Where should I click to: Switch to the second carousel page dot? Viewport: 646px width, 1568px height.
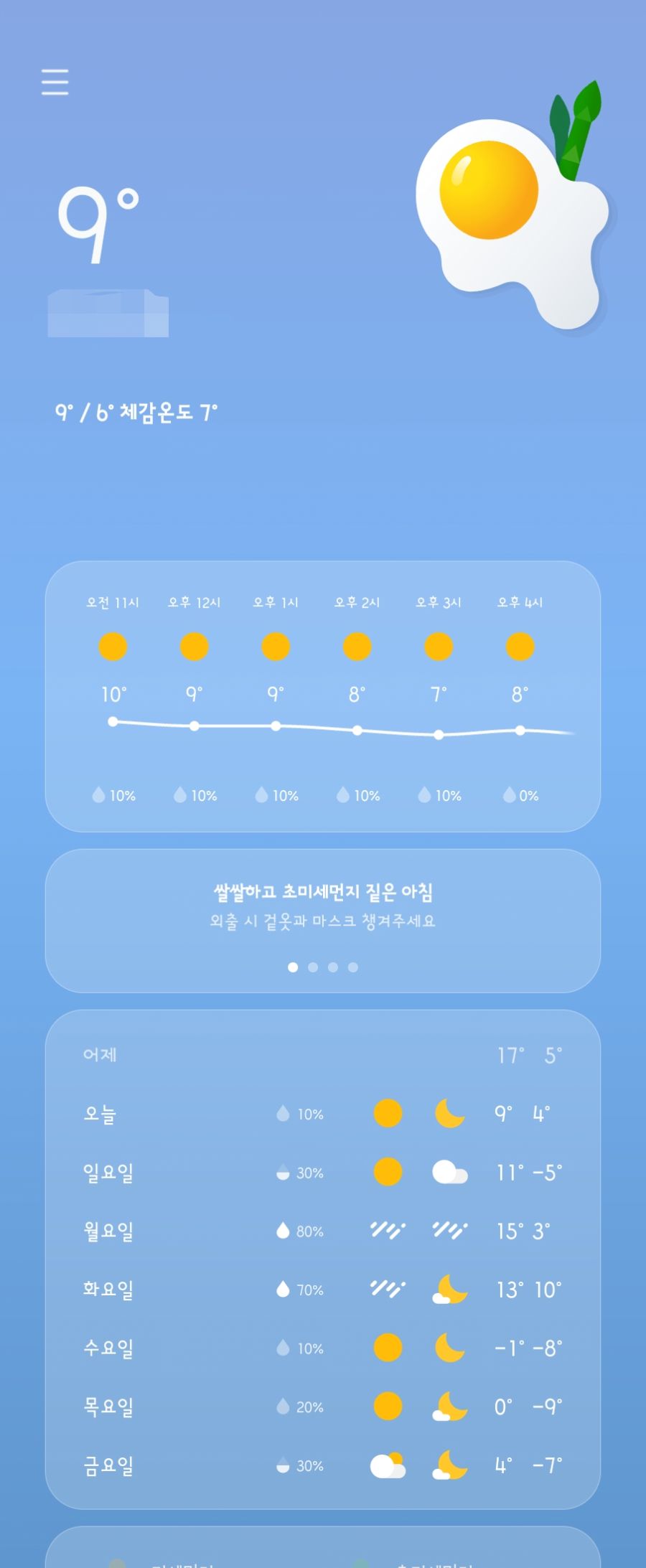[x=313, y=967]
